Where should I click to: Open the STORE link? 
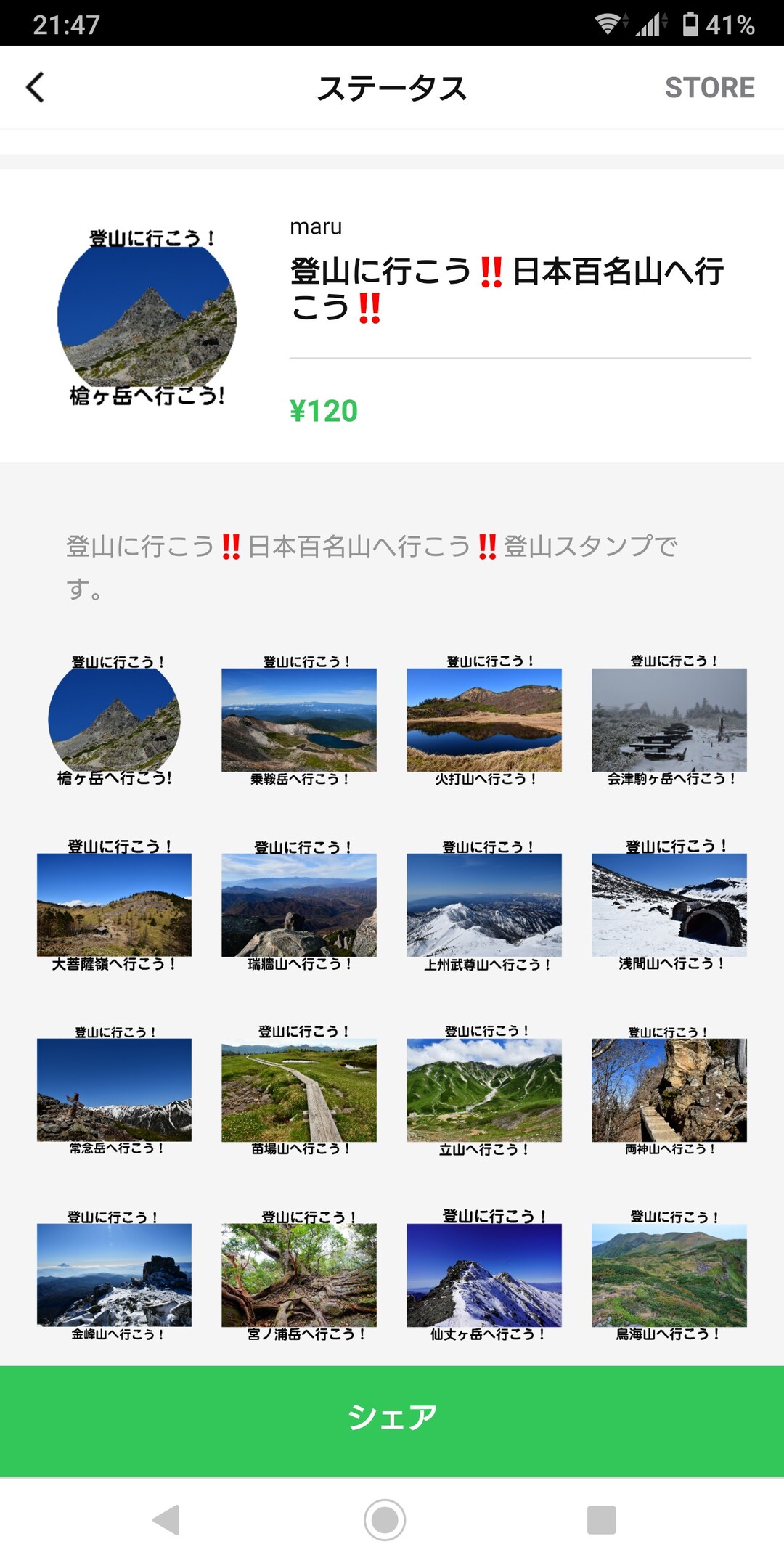710,87
